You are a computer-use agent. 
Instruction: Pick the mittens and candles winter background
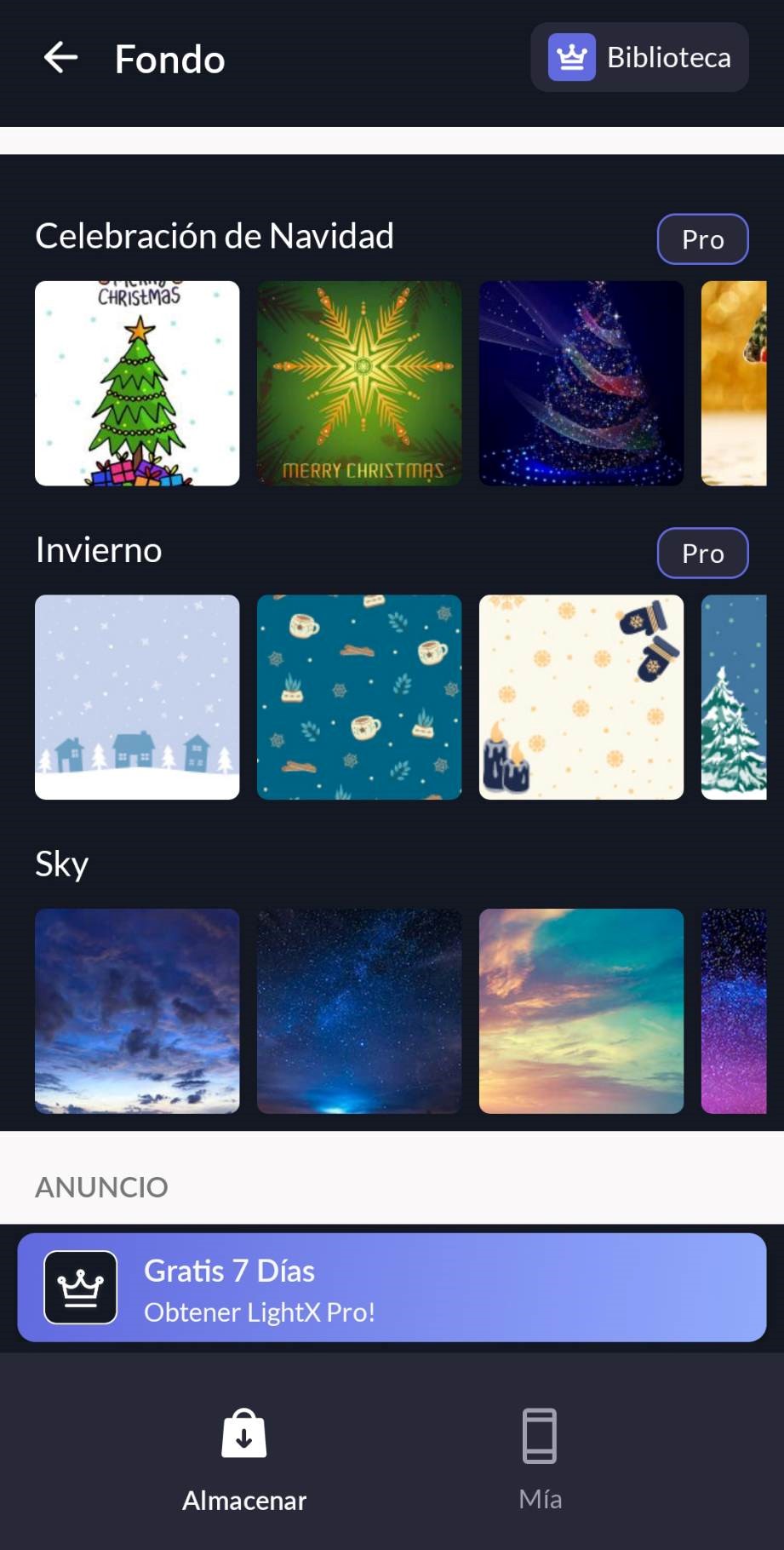581,697
